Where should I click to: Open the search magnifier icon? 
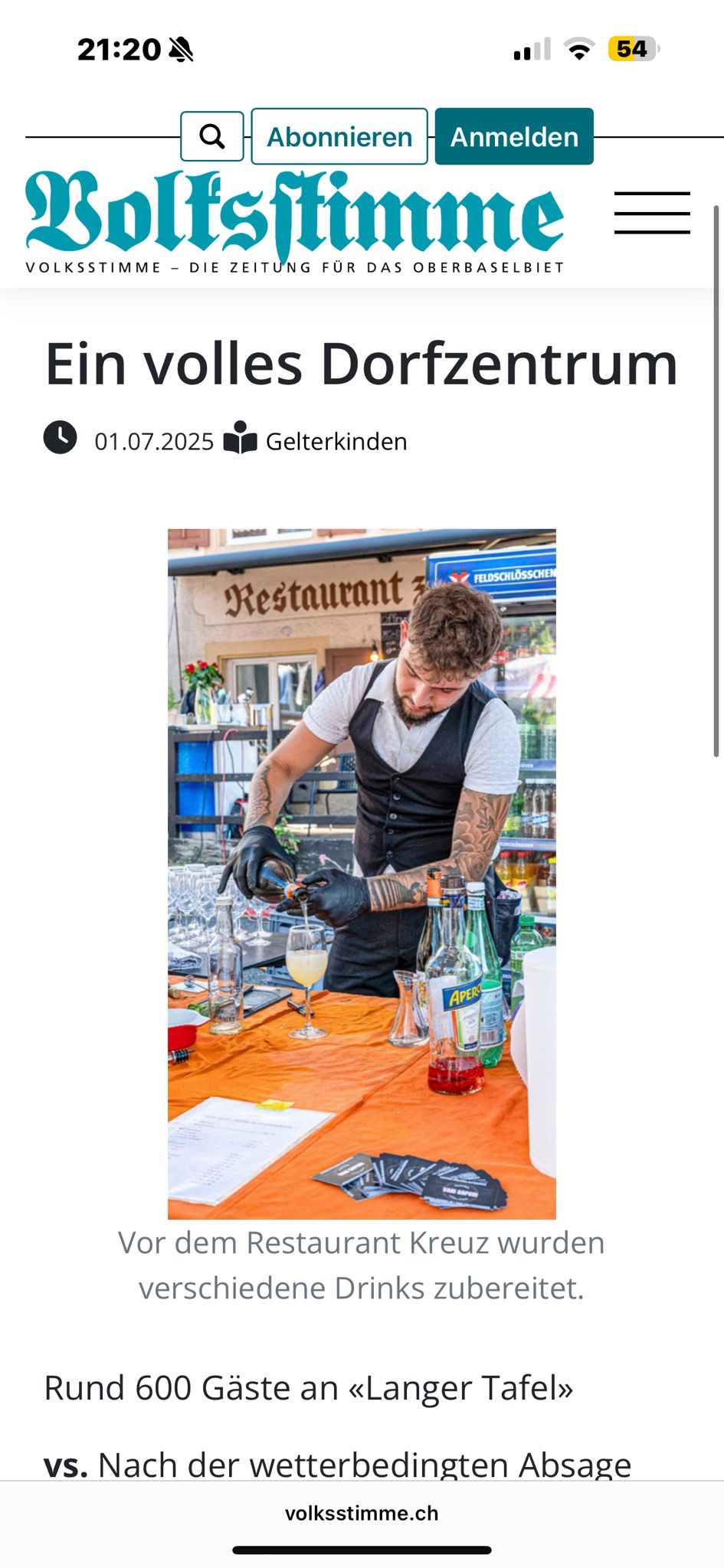[x=212, y=136]
